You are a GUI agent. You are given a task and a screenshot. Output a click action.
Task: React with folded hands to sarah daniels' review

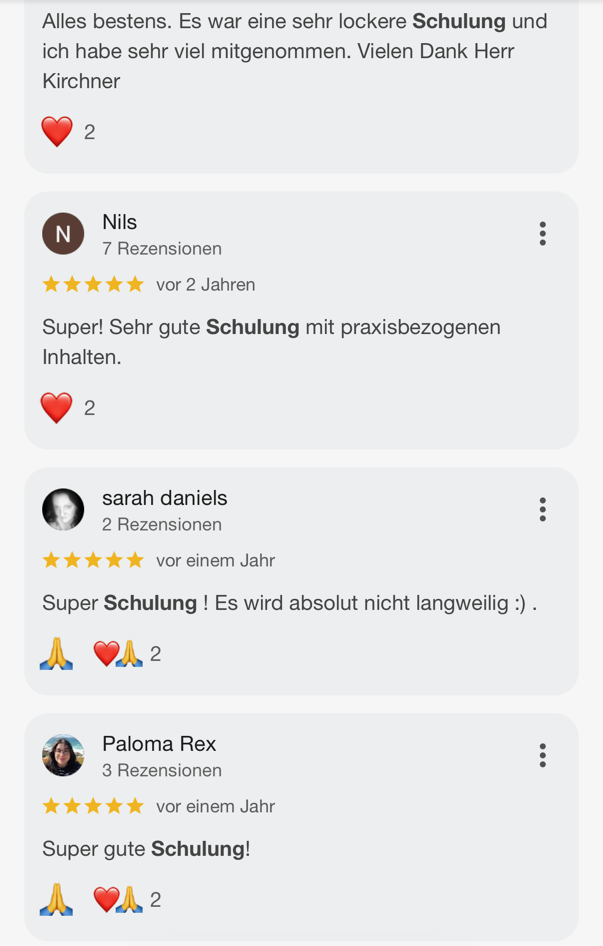tap(57, 654)
